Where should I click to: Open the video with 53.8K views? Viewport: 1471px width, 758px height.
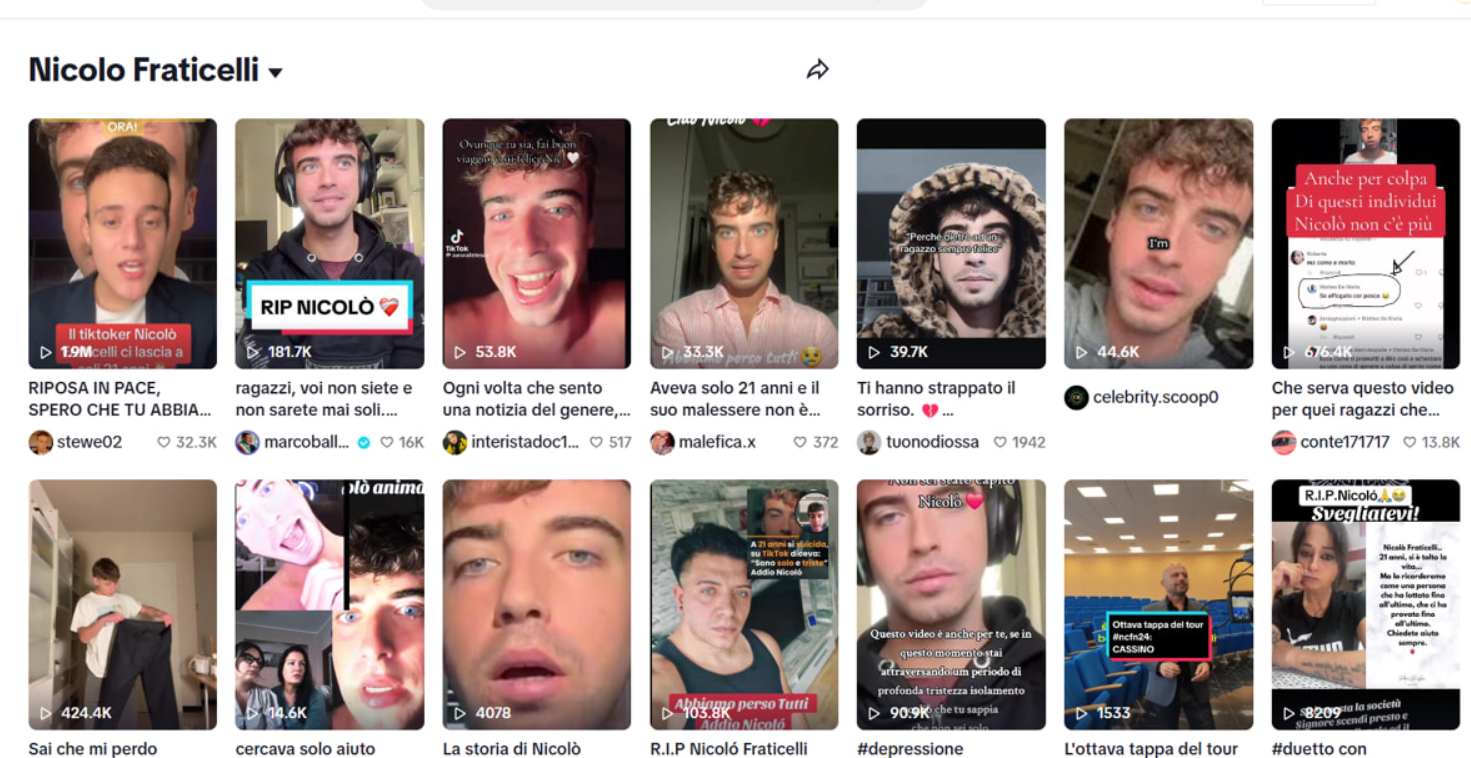(536, 243)
